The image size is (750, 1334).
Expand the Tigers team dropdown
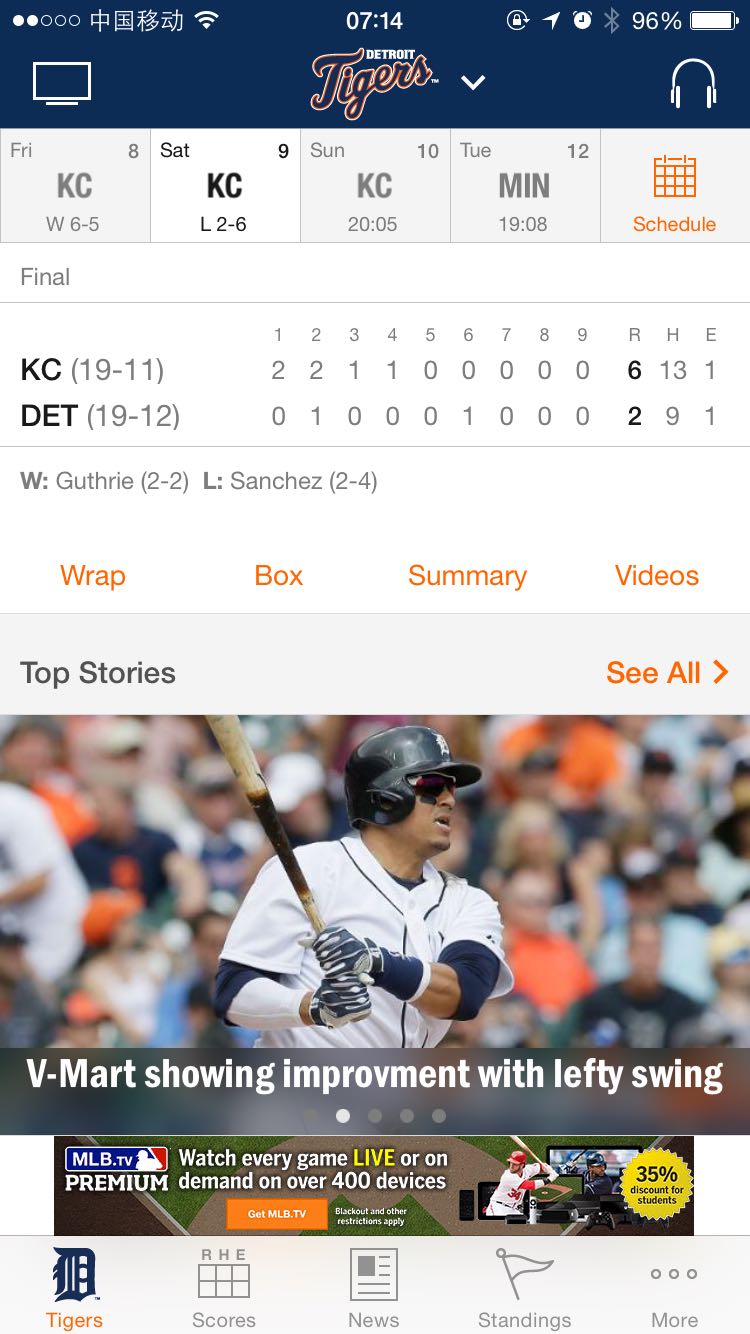click(x=473, y=82)
